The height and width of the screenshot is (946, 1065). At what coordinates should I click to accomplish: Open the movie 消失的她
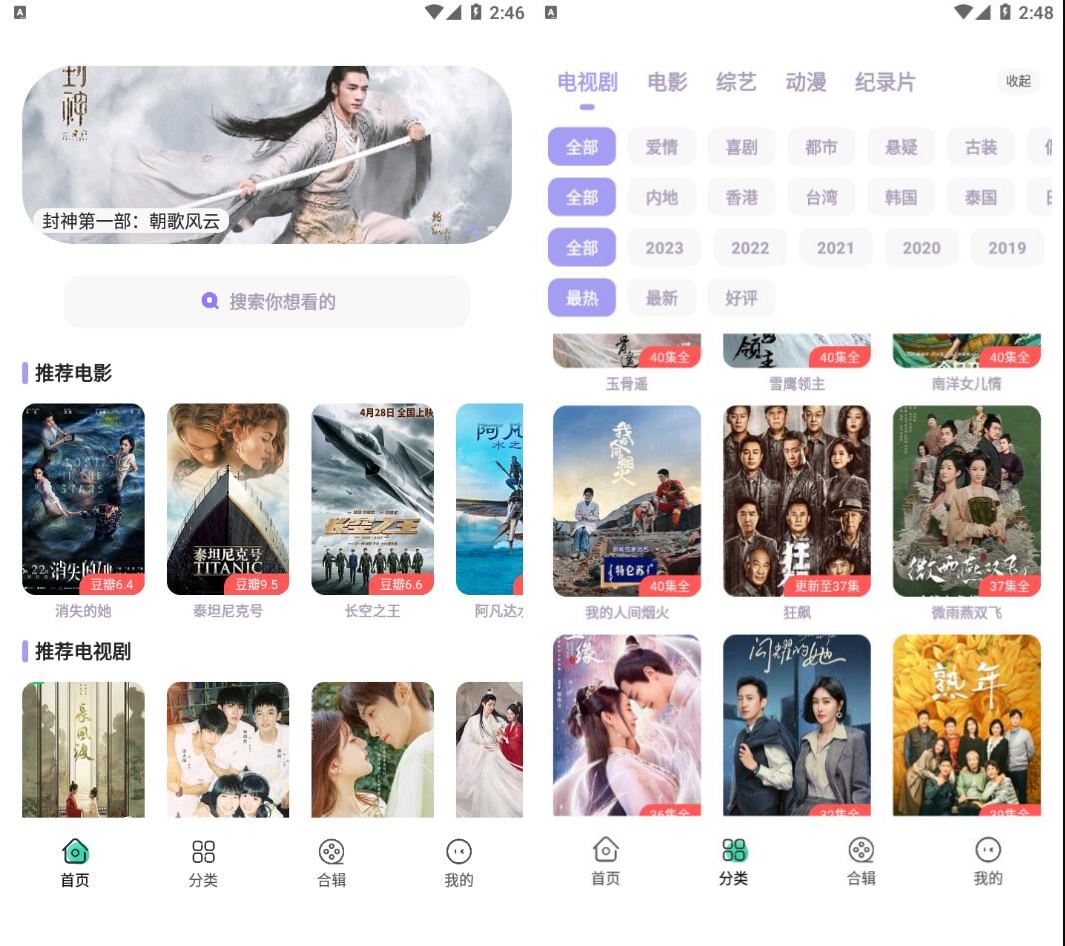pyautogui.click(x=83, y=499)
